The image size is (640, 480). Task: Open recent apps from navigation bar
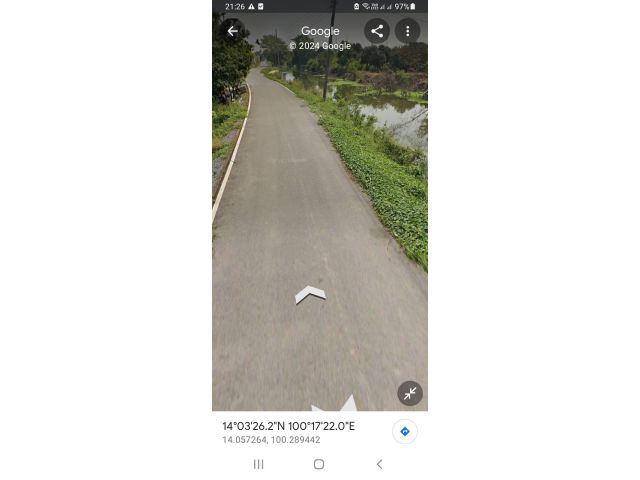[x=259, y=464]
